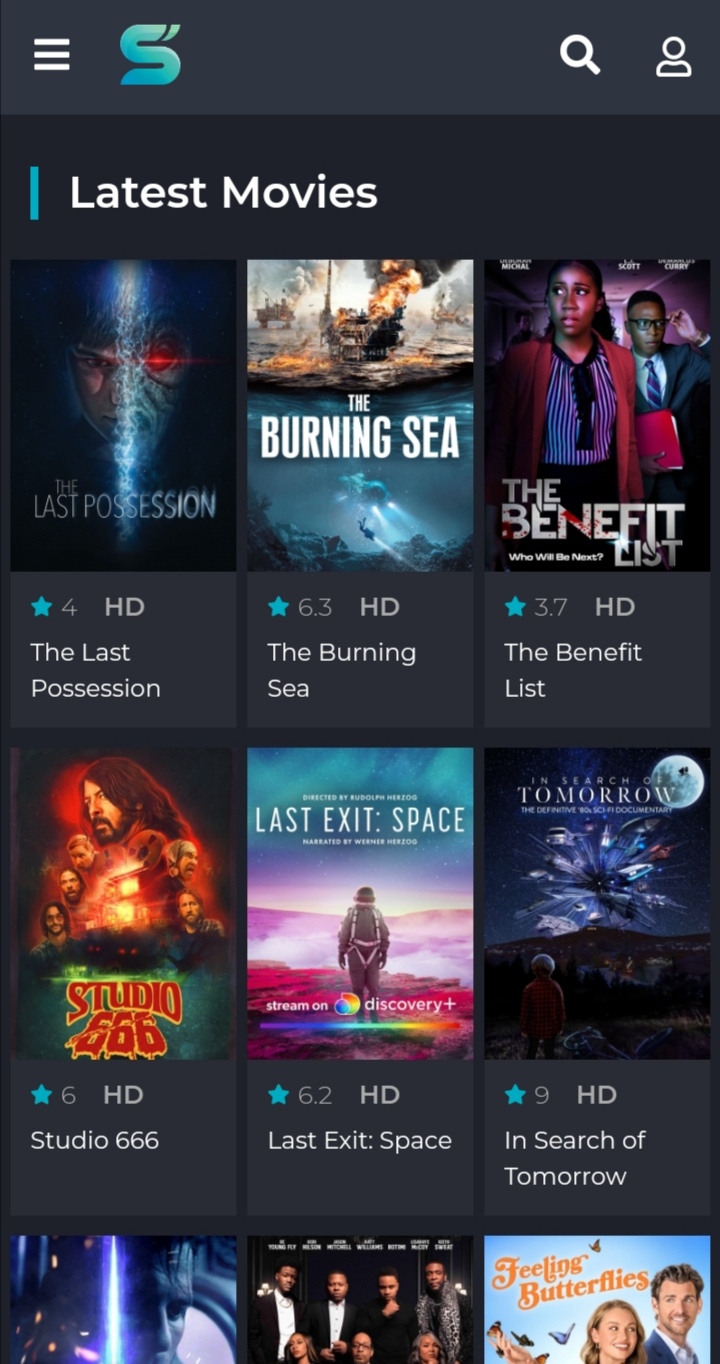Viewport: 720px width, 1364px height.
Task: Open the Feeling Butterflies movie poster
Action: click(x=597, y=1300)
